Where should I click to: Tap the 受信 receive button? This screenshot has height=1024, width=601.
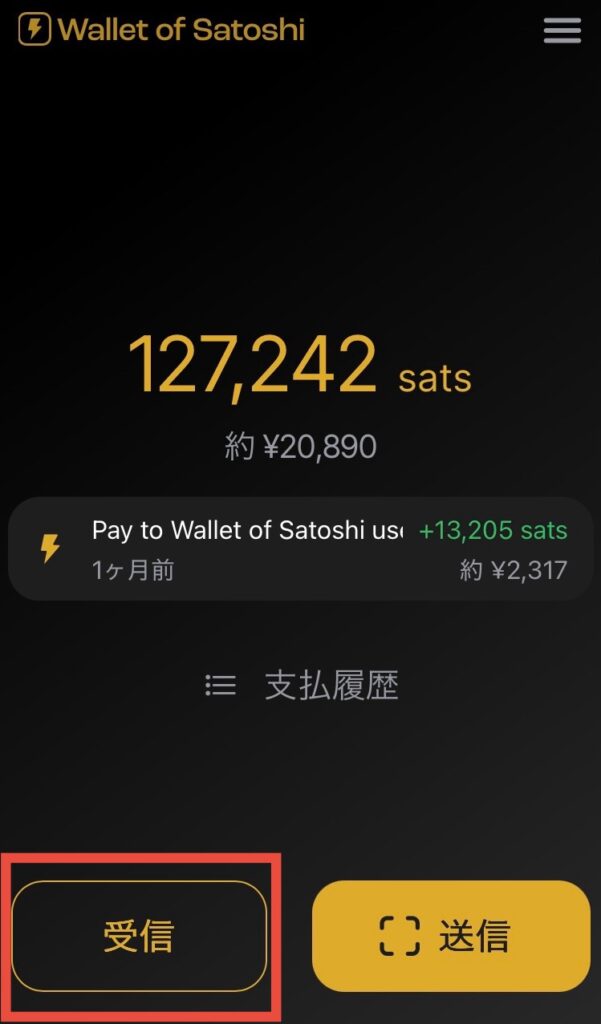click(x=139, y=937)
